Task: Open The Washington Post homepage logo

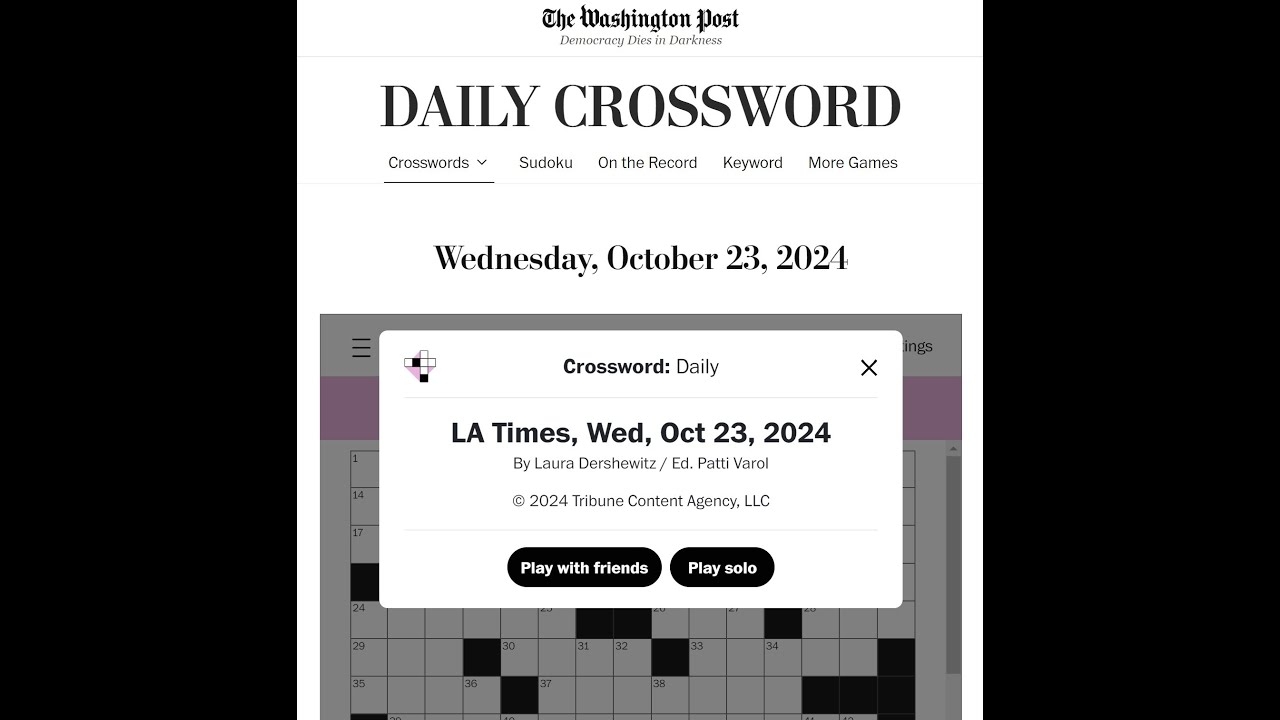Action: [x=640, y=19]
